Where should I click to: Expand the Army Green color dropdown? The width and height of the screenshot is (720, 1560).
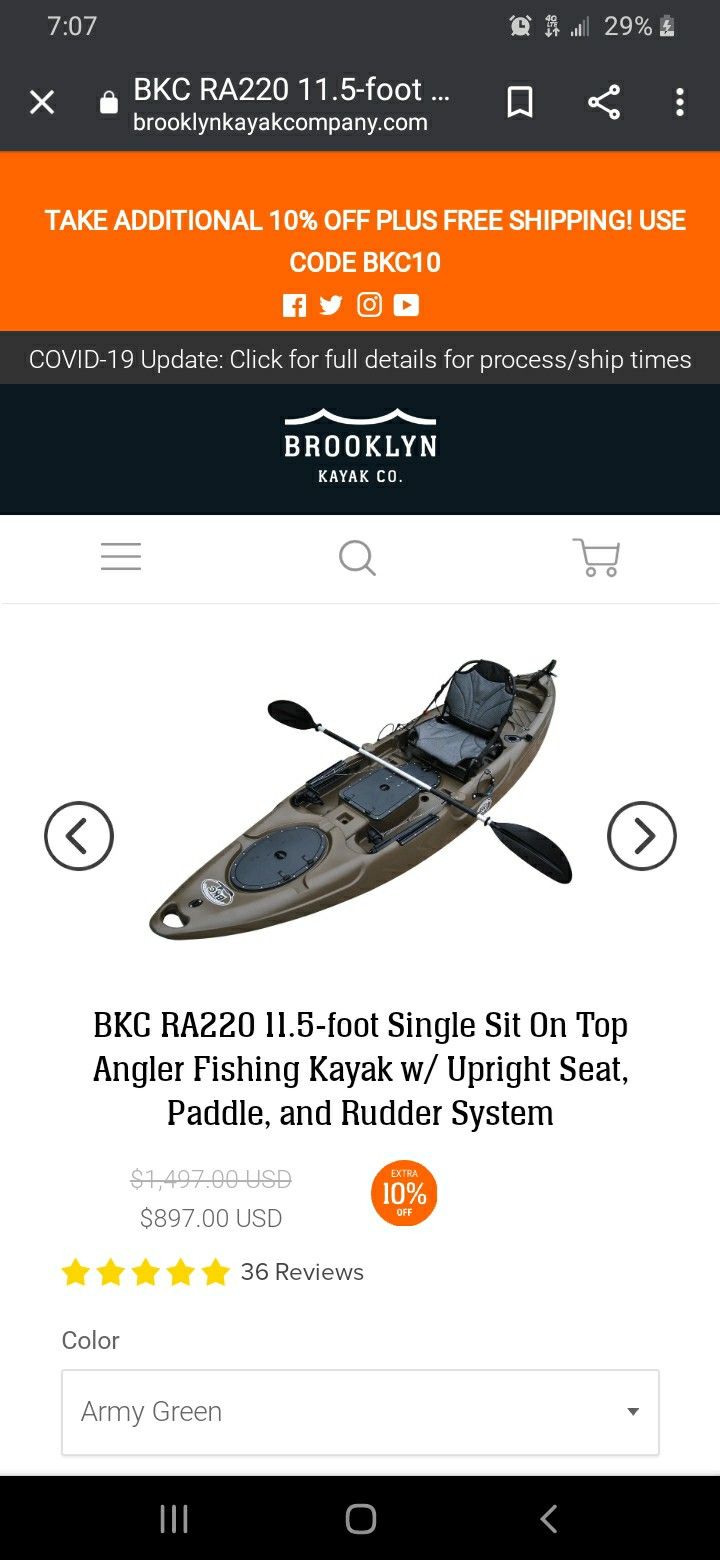point(360,1412)
